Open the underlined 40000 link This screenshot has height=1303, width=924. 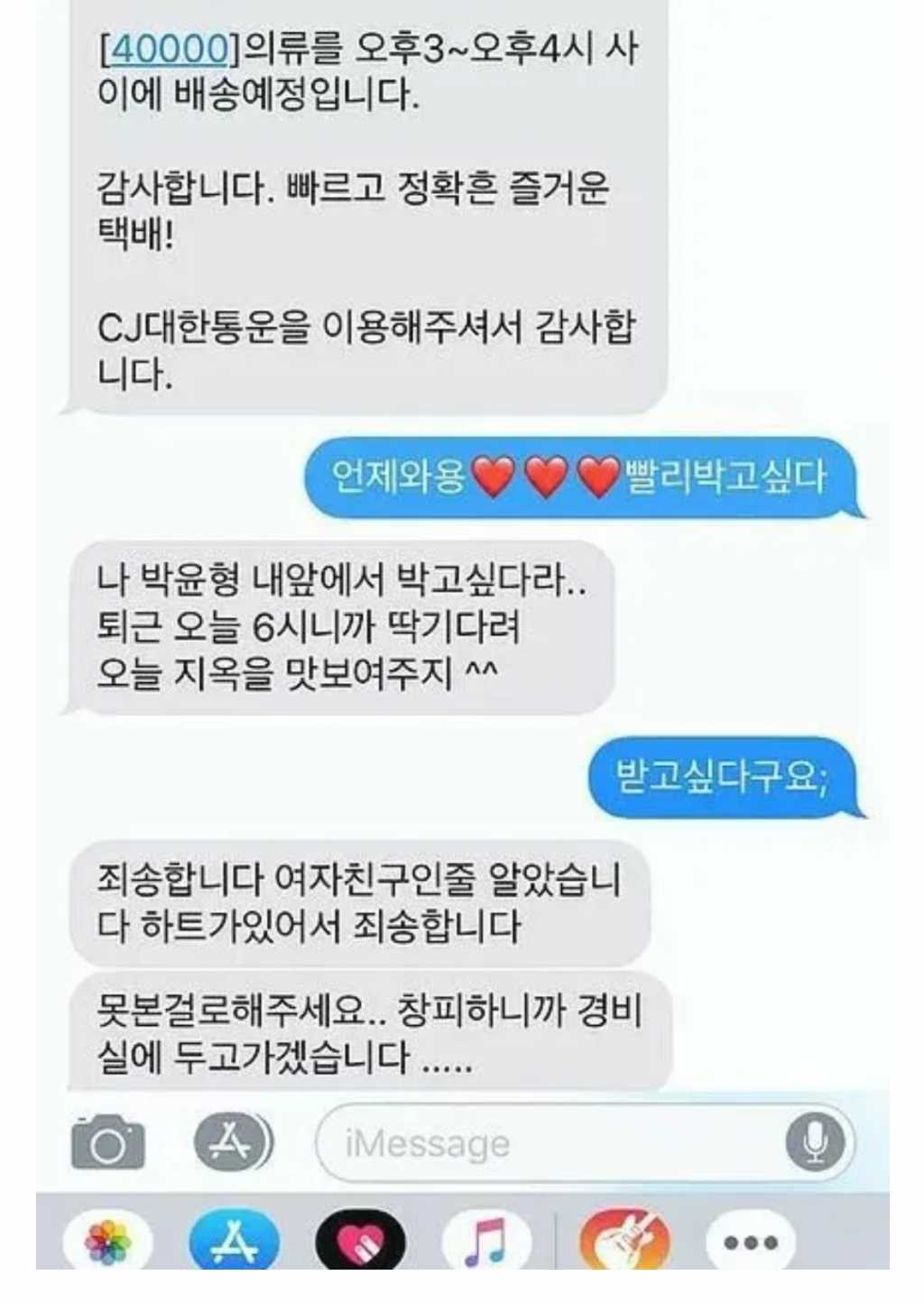coord(169,48)
